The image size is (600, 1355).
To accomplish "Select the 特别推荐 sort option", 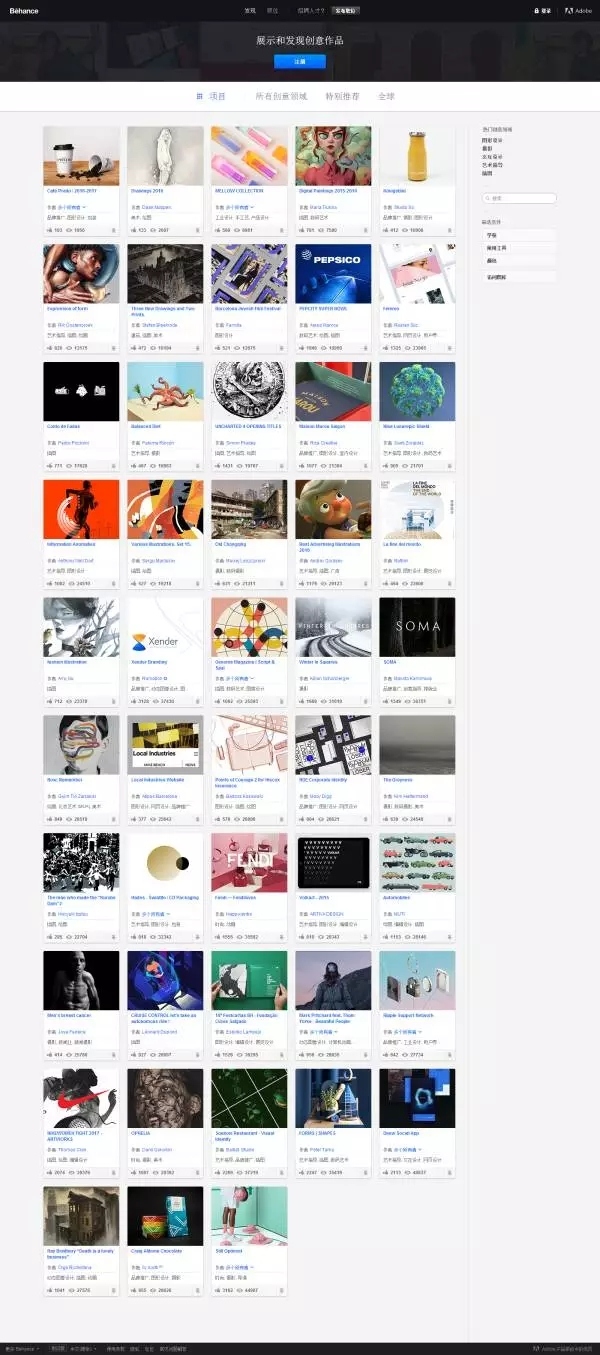I will click(x=341, y=96).
